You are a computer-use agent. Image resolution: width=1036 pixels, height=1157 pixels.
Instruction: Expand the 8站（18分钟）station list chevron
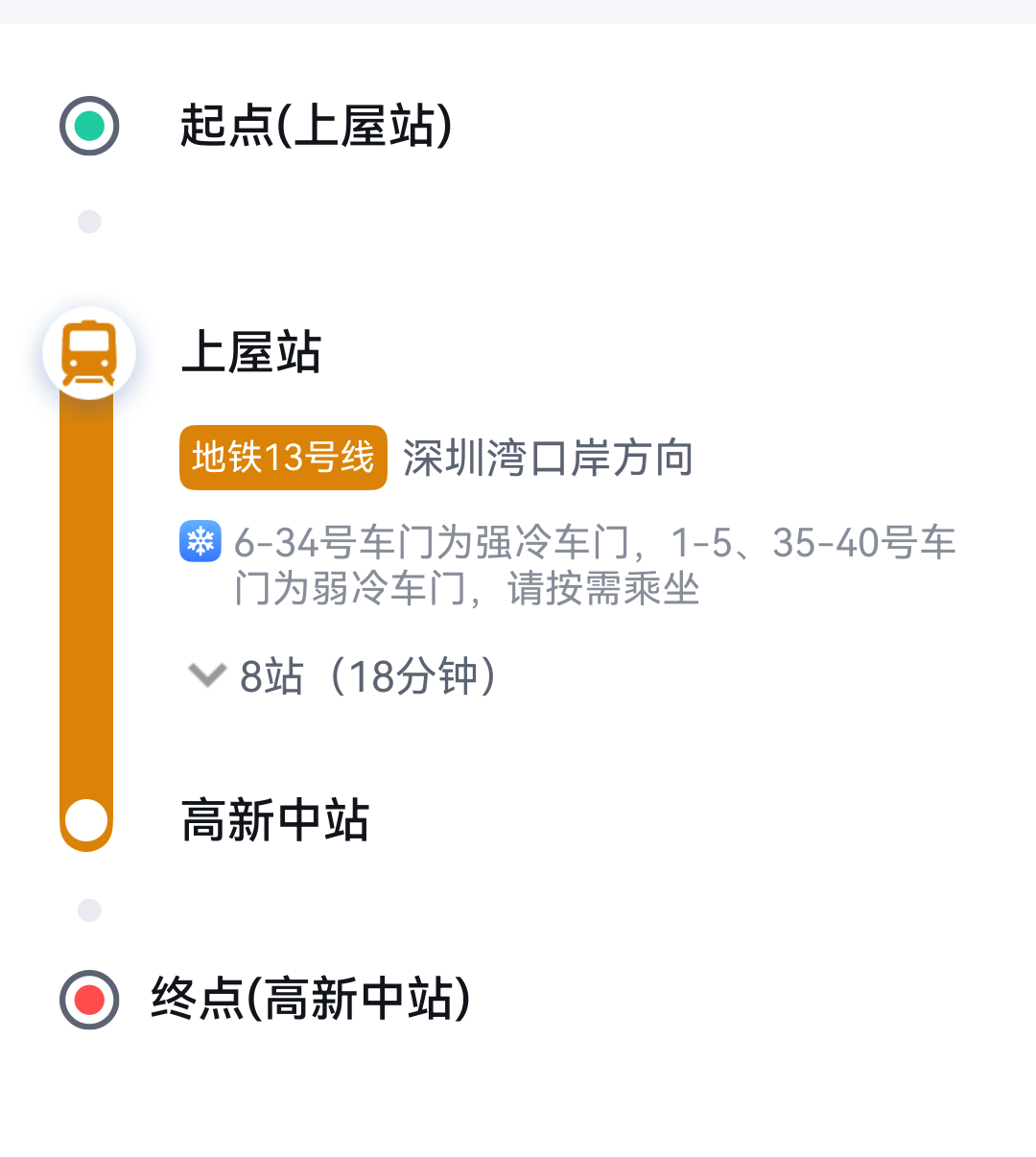click(x=205, y=676)
